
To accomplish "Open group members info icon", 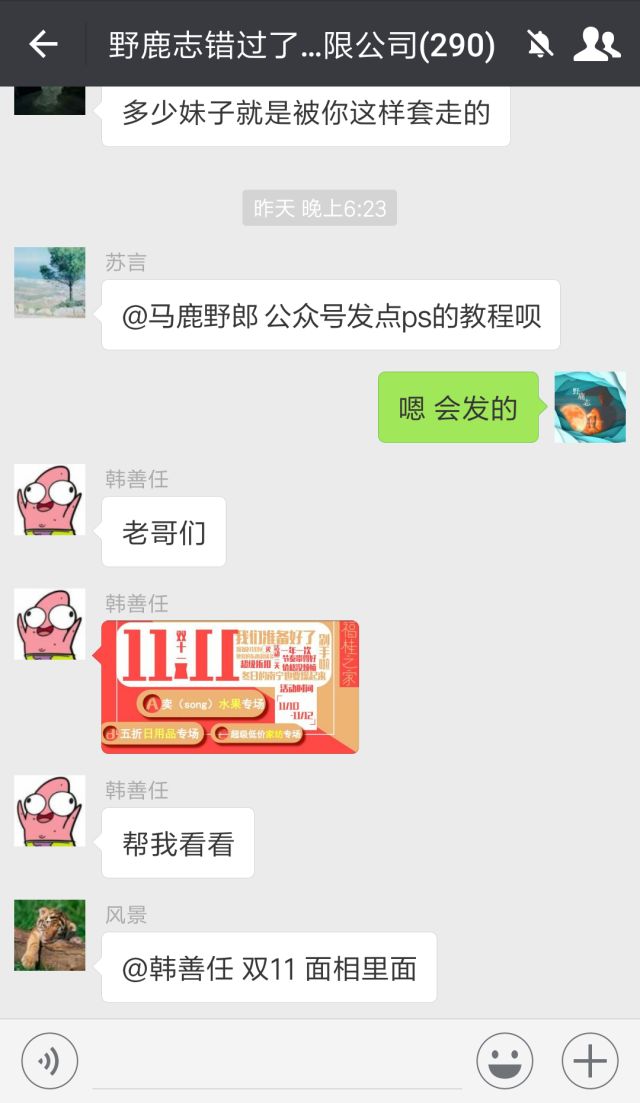I will coord(596,44).
